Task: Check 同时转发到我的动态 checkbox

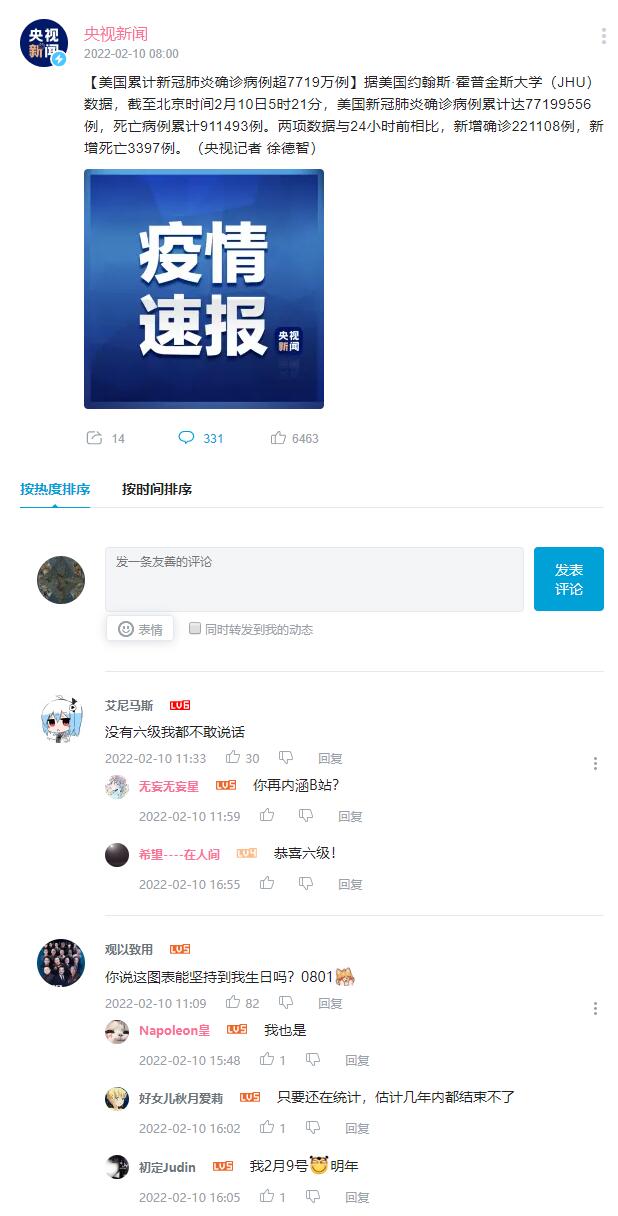Action: click(x=195, y=629)
